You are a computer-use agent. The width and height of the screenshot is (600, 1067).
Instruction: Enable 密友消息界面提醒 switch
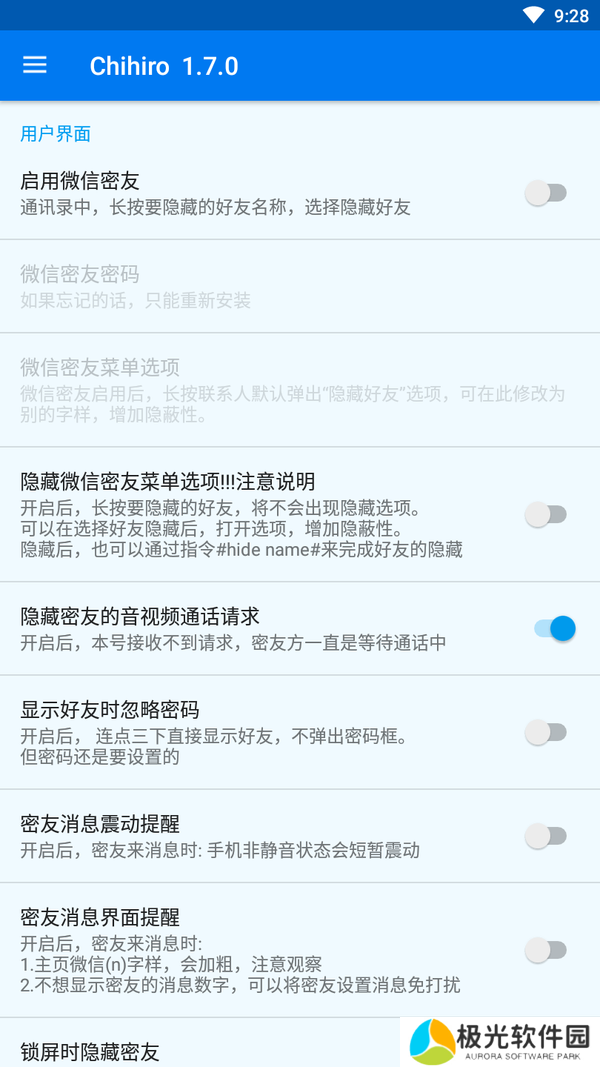pos(546,949)
